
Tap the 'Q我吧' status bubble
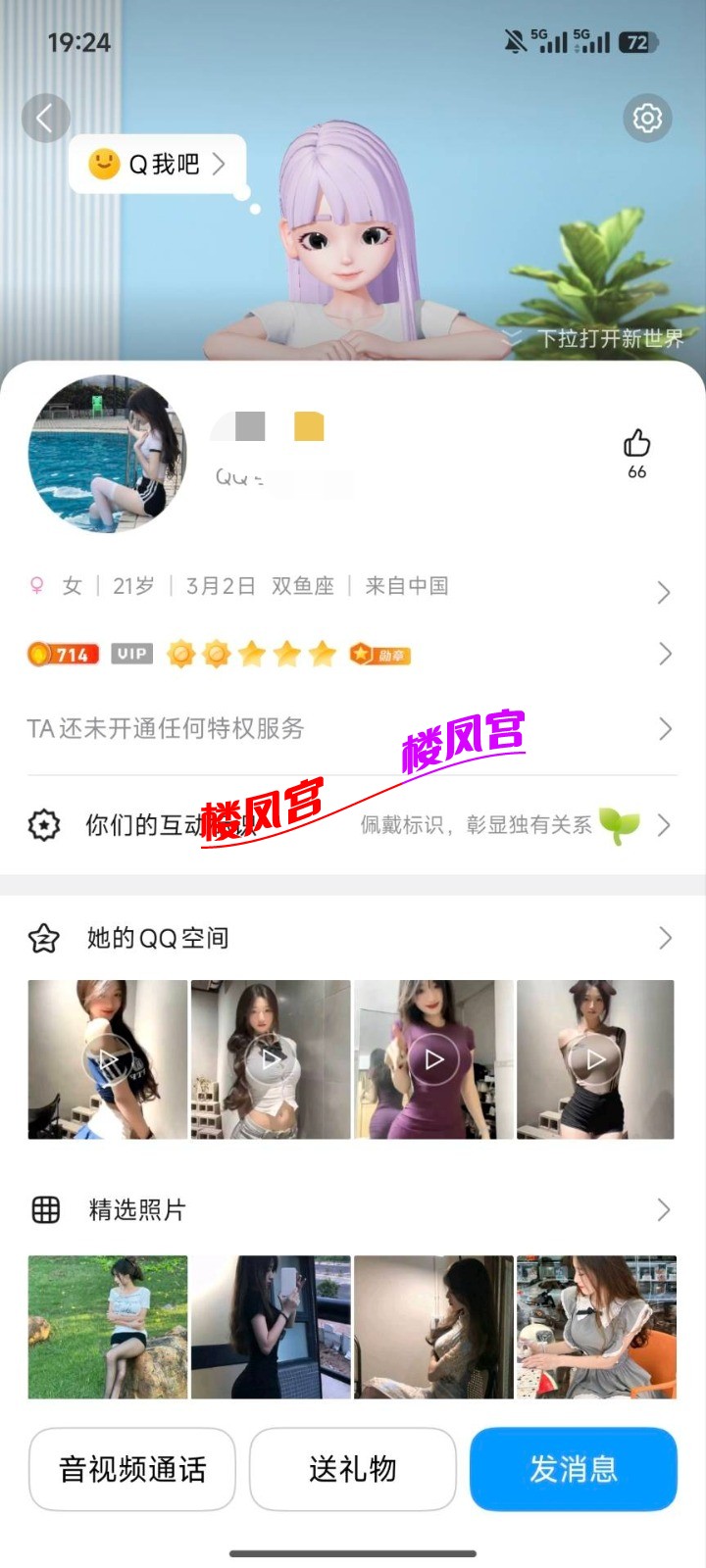[157, 164]
